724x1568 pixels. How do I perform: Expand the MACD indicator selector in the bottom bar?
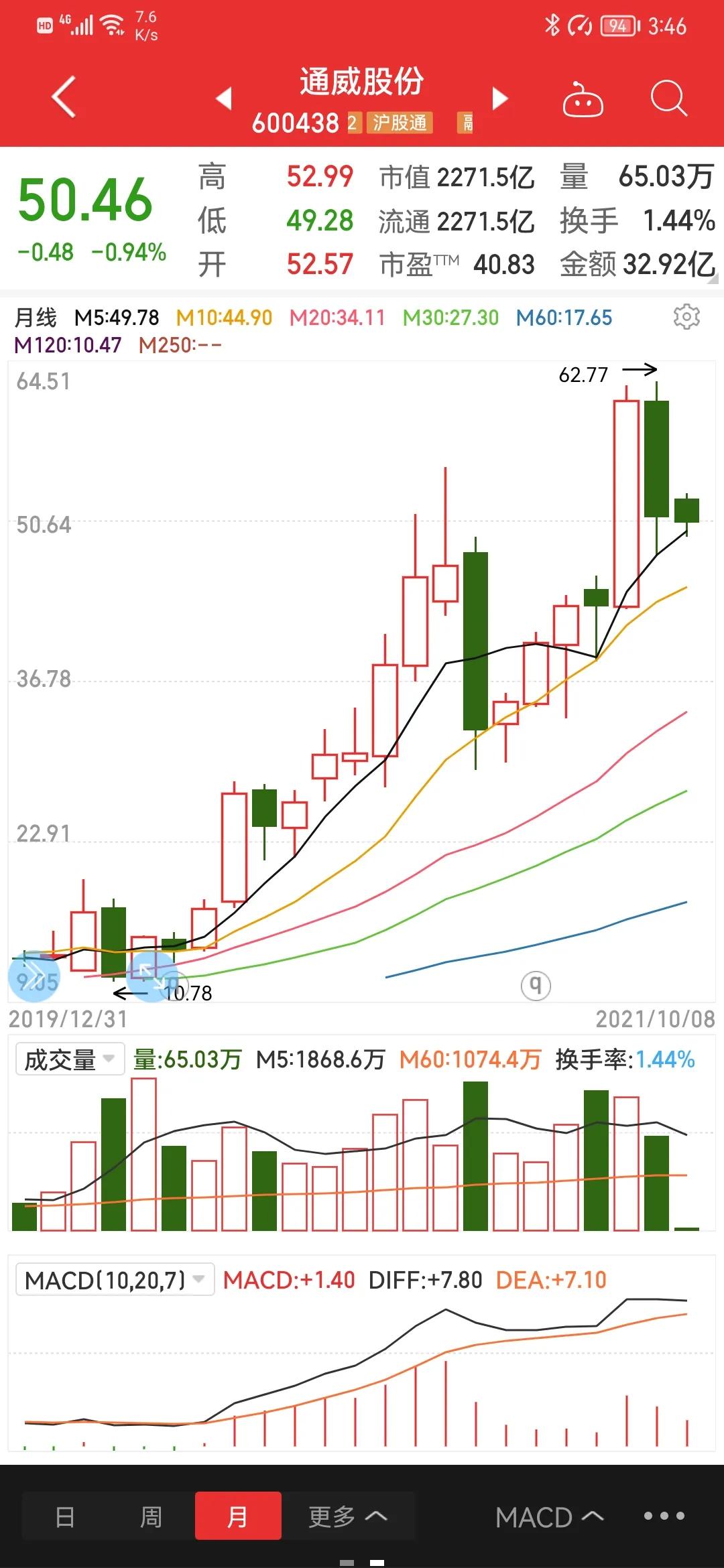point(549,1517)
